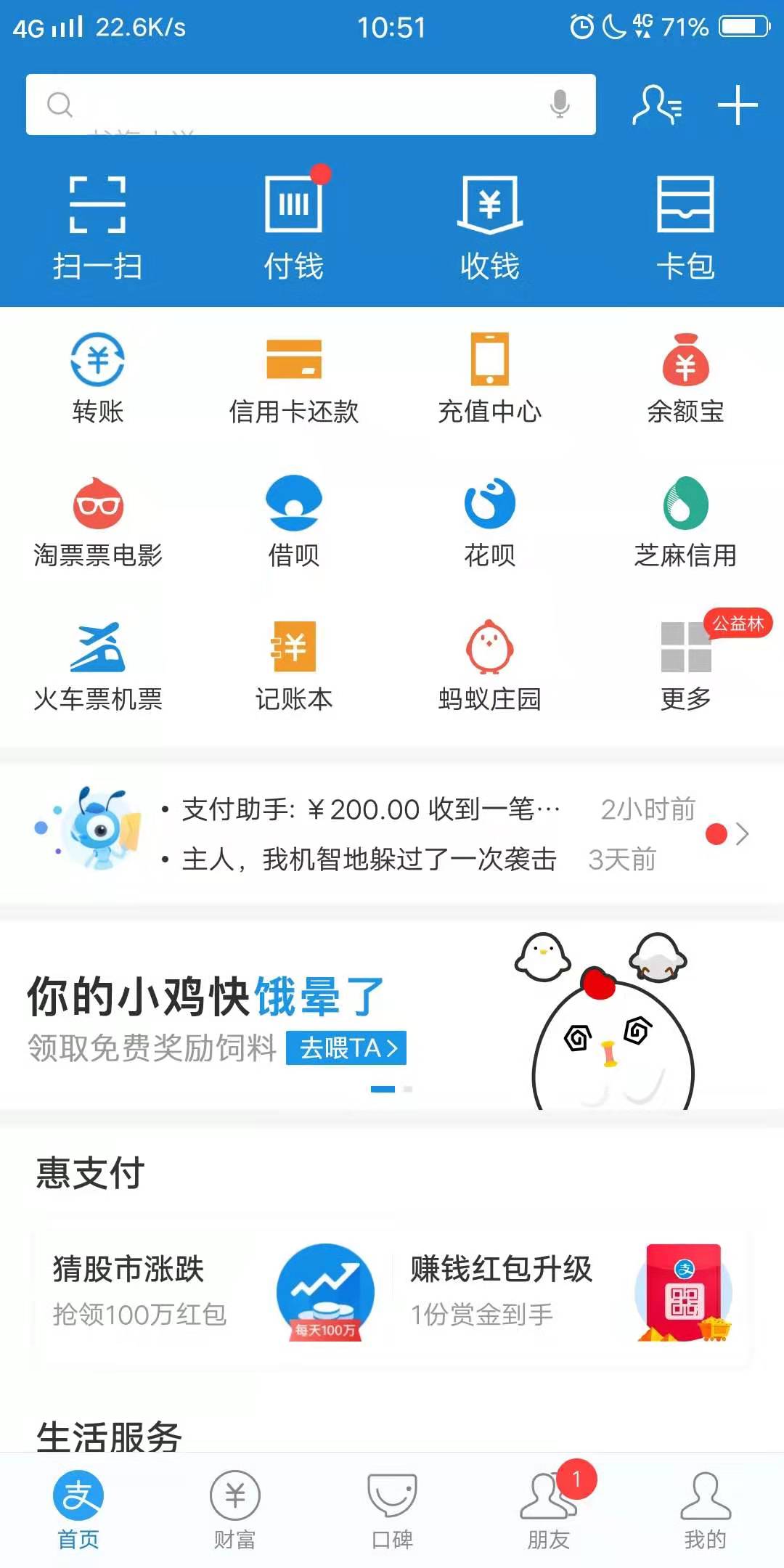
Task: Start voice search with the microphone icon
Action: click(559, 105)
